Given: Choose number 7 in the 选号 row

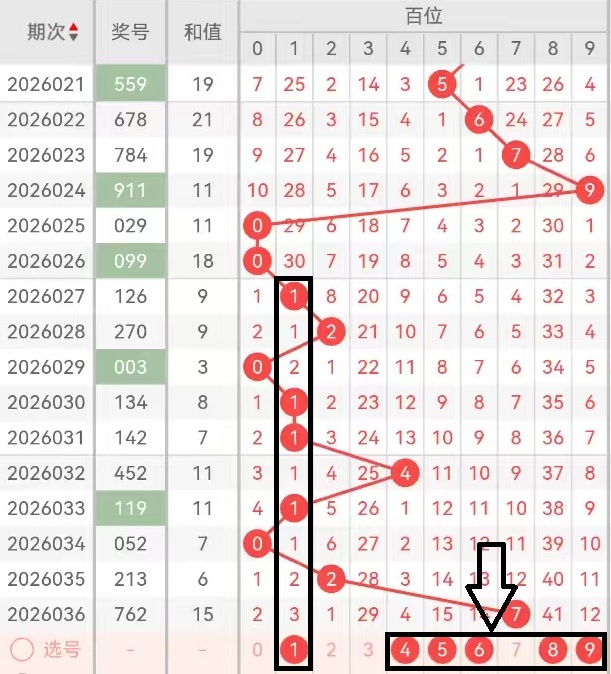Looking at the screenshot, I should tap(516, 650).
